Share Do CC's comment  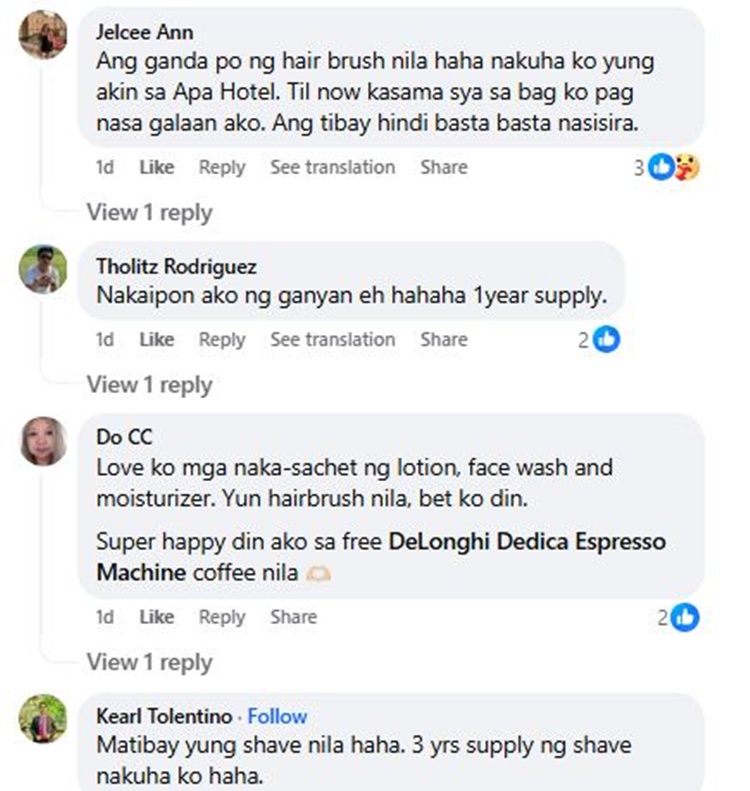pos(293,617)
